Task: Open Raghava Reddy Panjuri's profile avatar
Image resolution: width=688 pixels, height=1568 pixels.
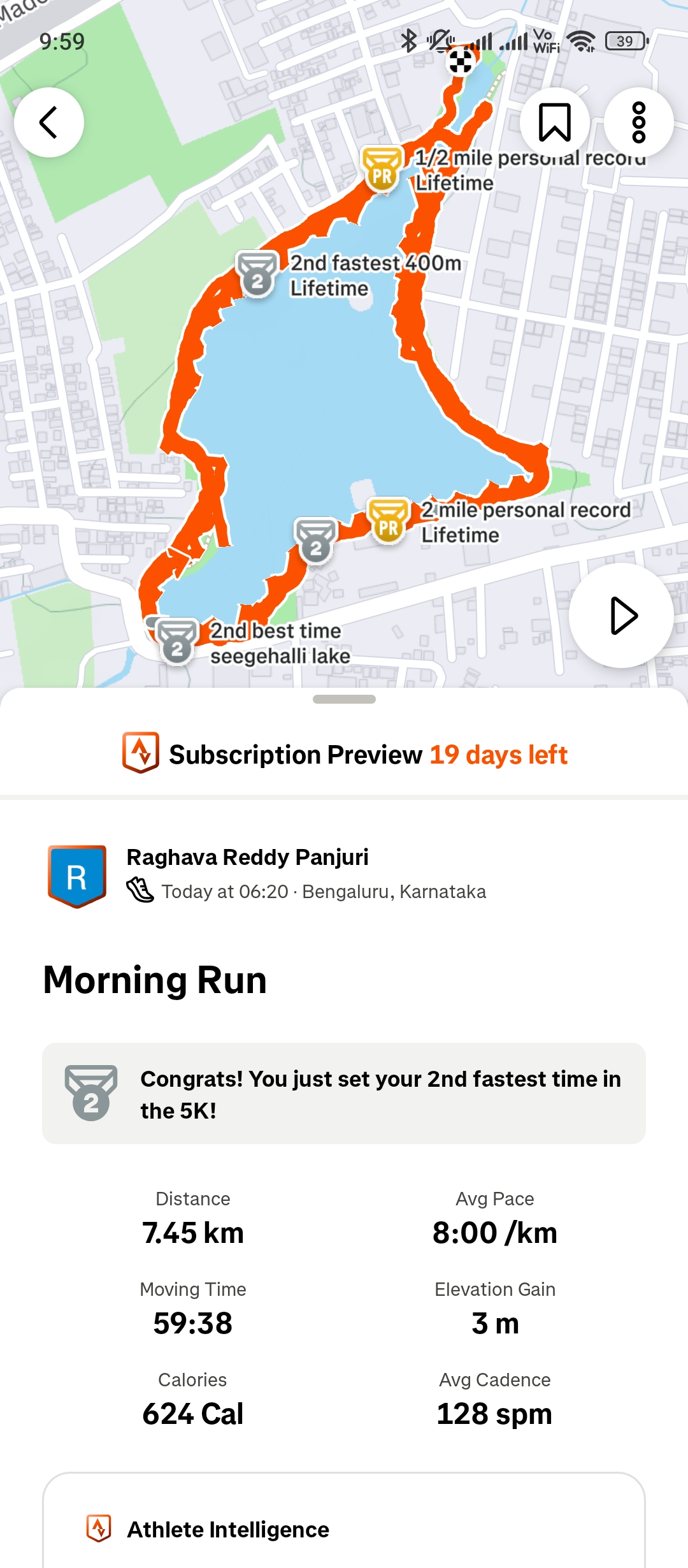Action: coord(77,876)
